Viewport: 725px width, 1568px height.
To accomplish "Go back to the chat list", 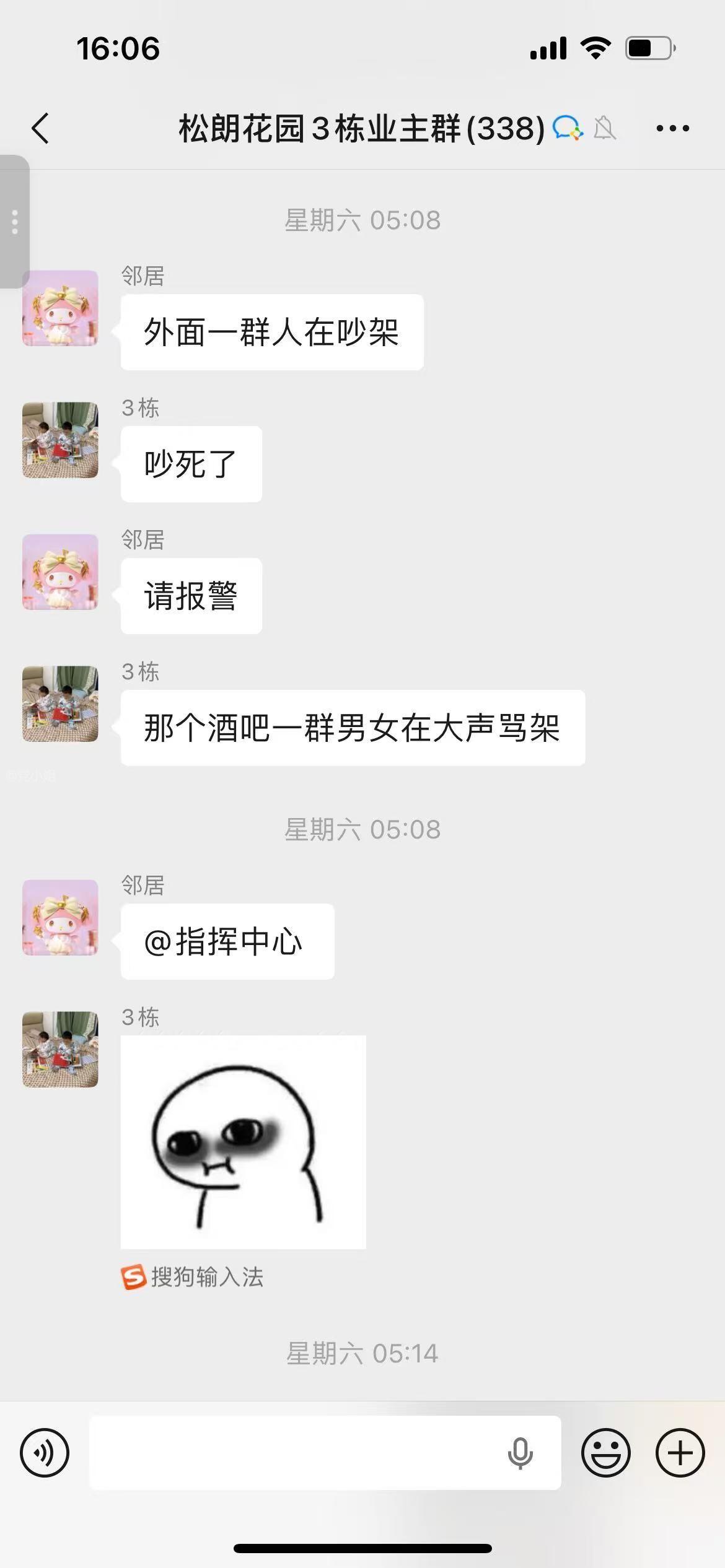I will [41, 129].
